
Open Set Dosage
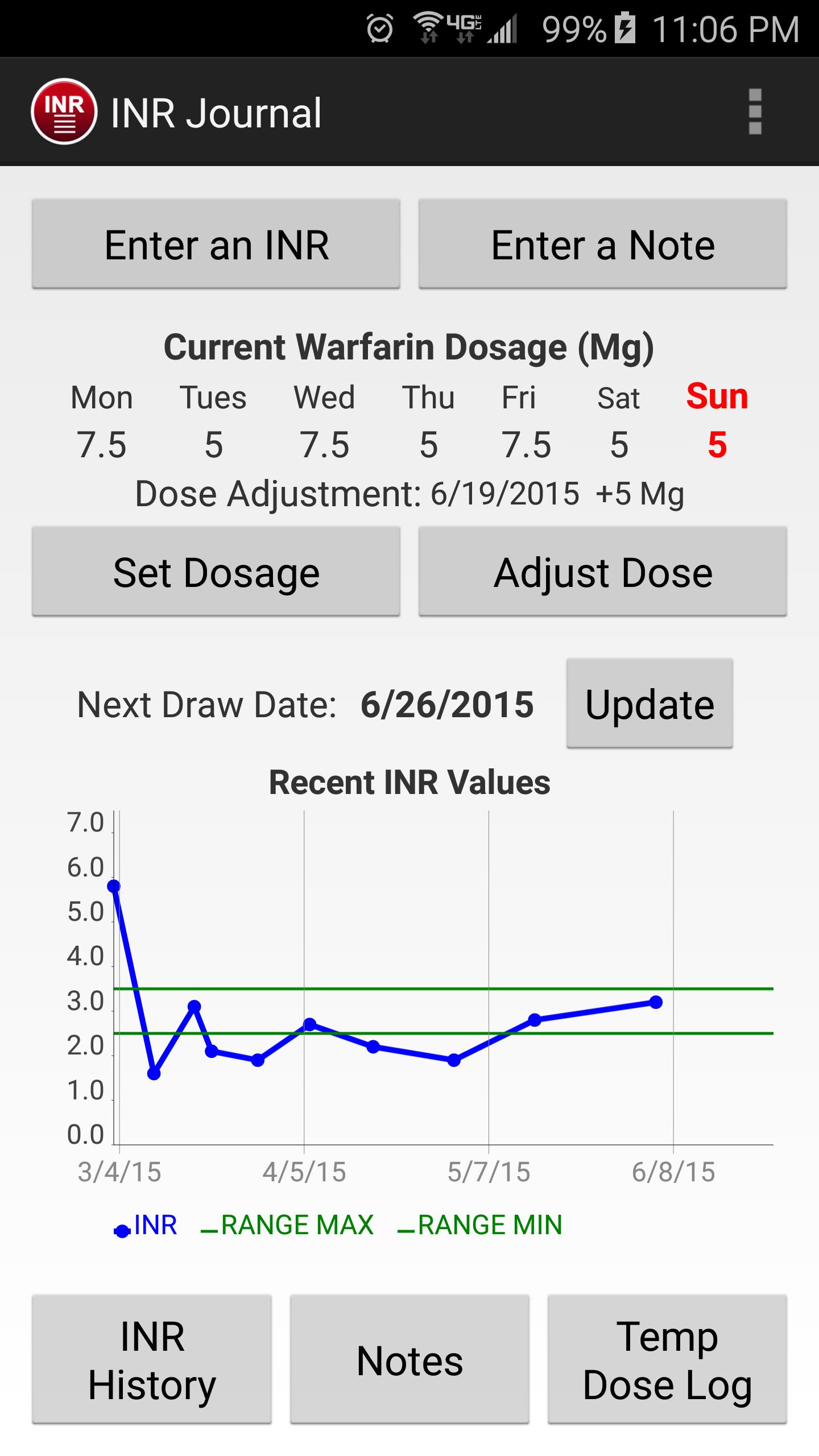[216, 572]
